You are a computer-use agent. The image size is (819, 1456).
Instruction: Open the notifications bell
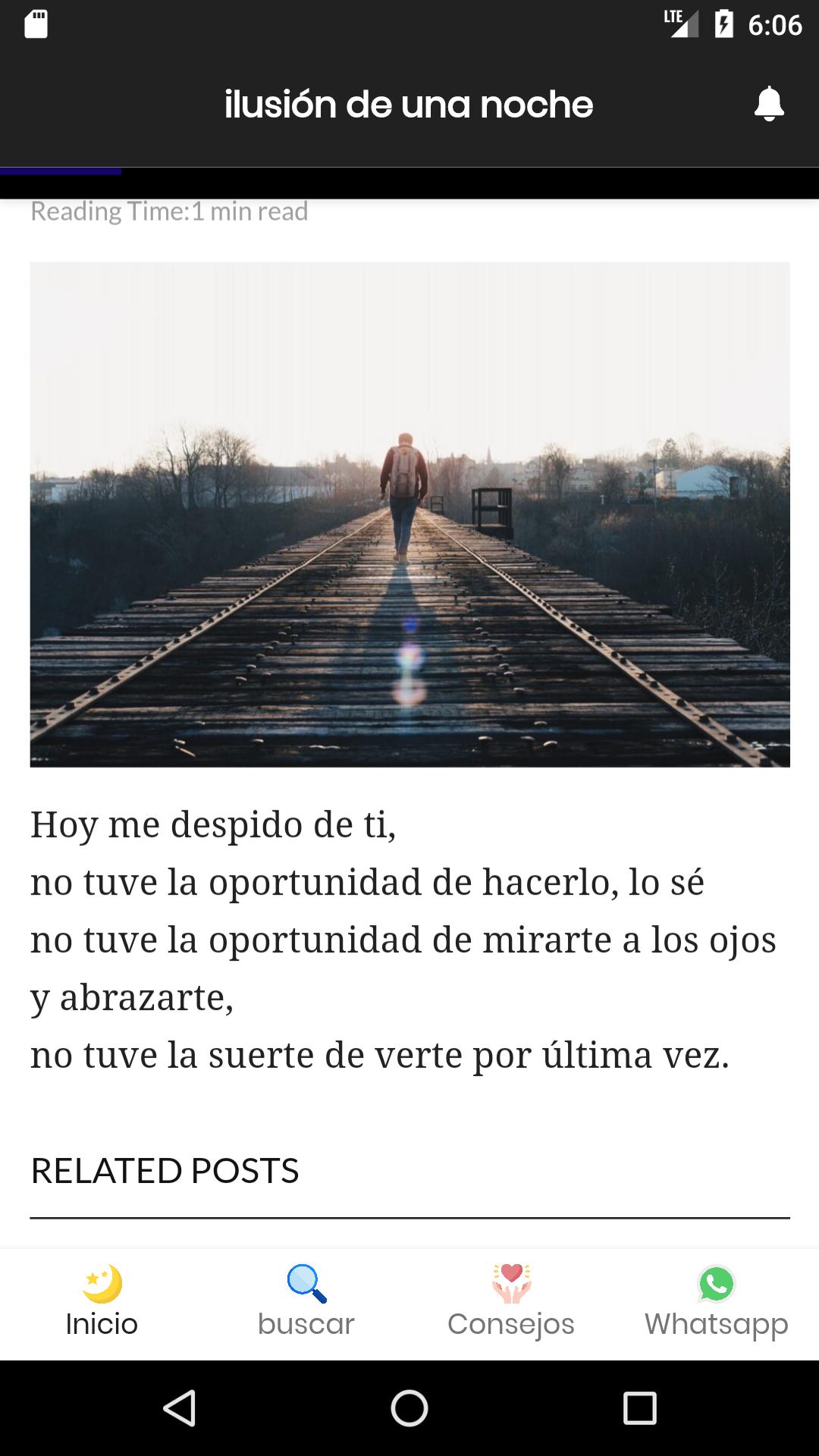pyautogui.click(x=769, y=104)
